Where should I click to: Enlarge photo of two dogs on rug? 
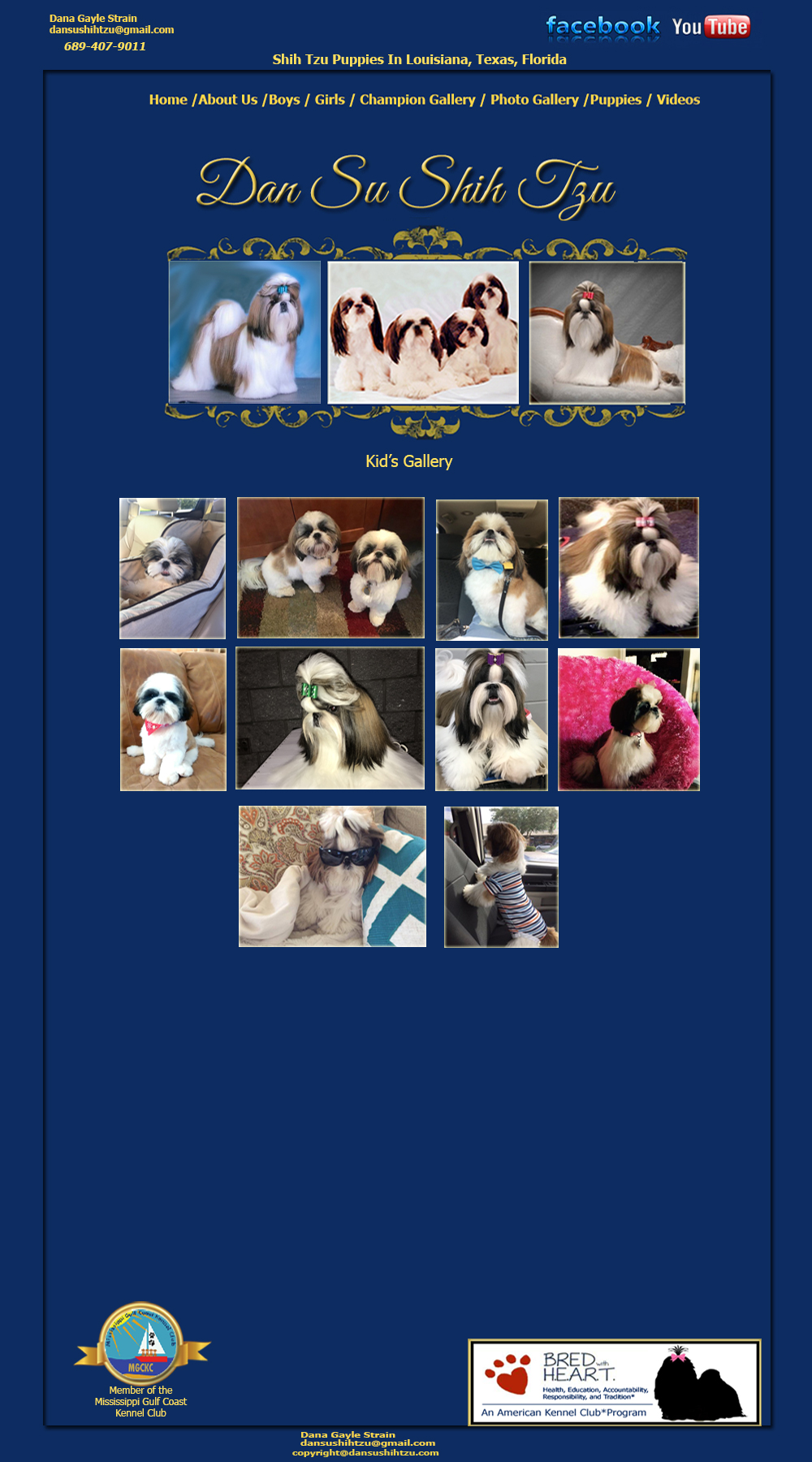point(330,568)
